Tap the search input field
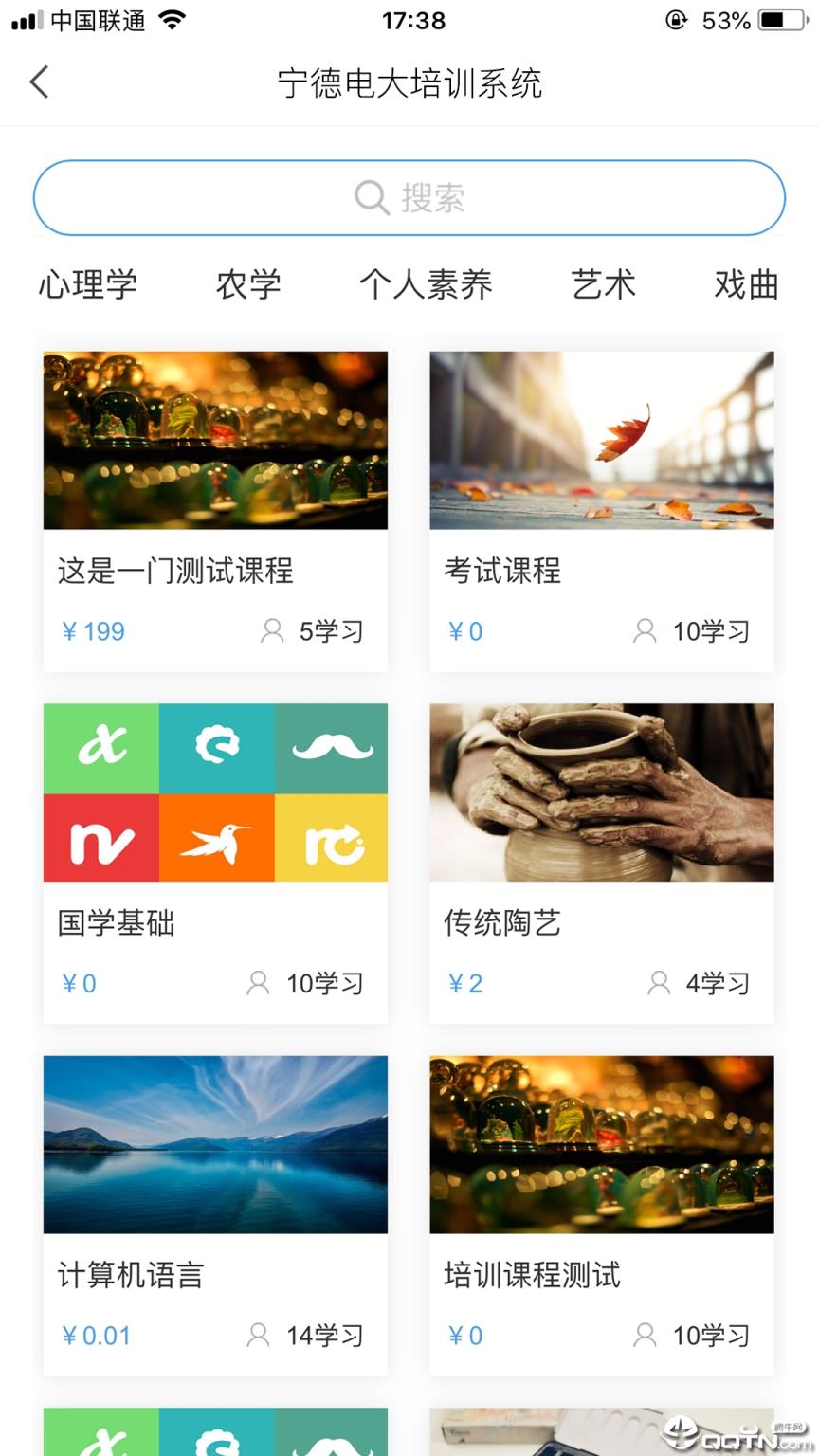 409,197
